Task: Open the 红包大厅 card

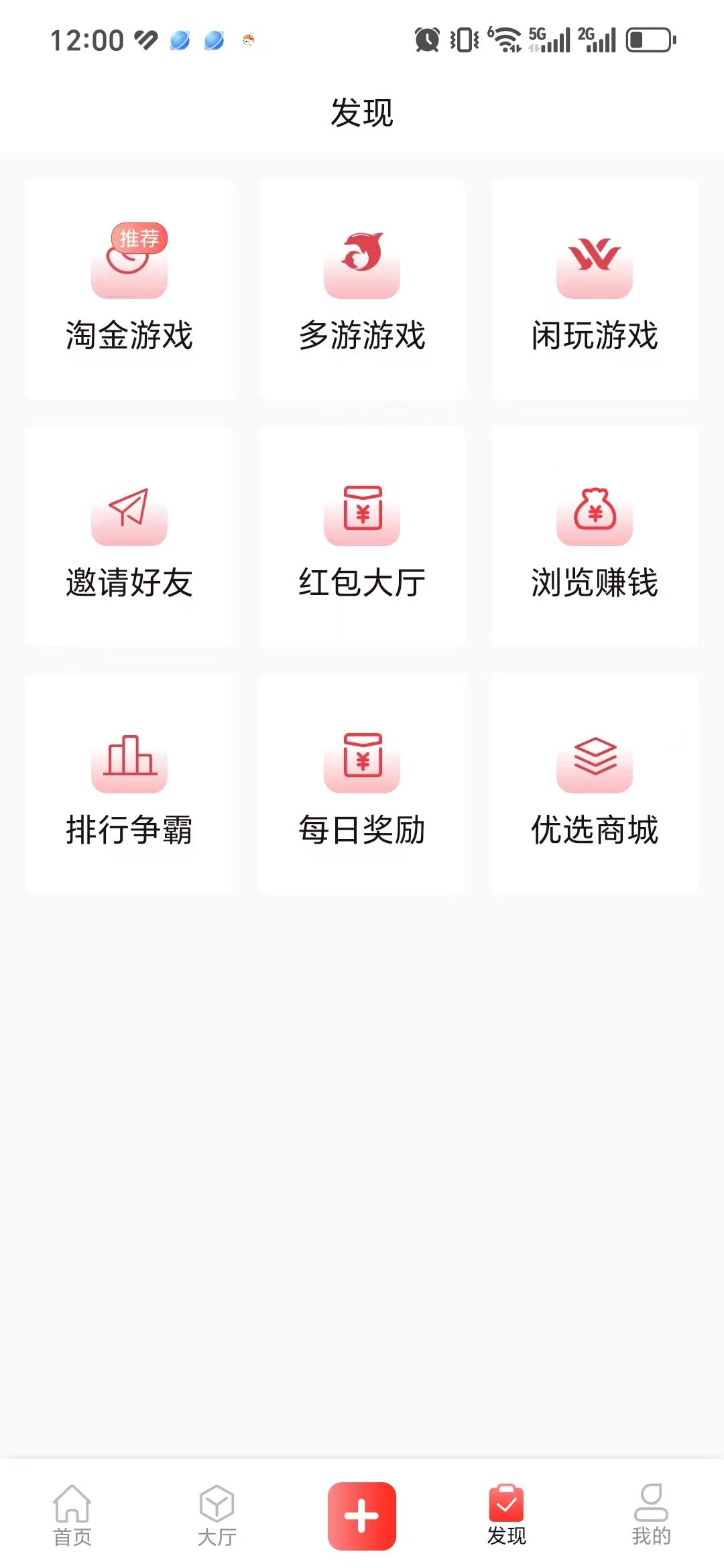Action: (x=362, y=536)
